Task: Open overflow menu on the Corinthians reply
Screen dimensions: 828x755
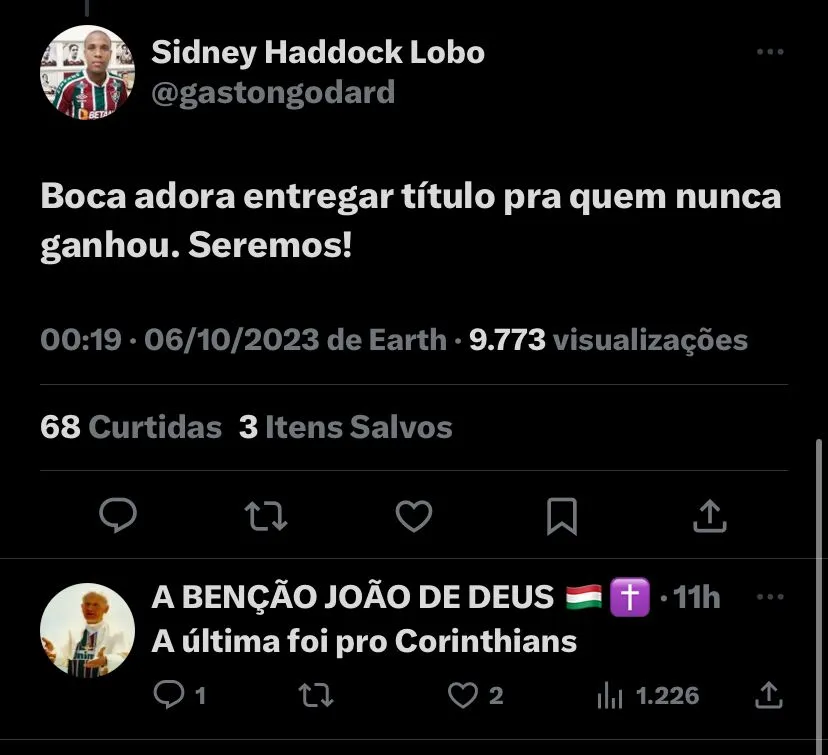Action: coord(769,597)
